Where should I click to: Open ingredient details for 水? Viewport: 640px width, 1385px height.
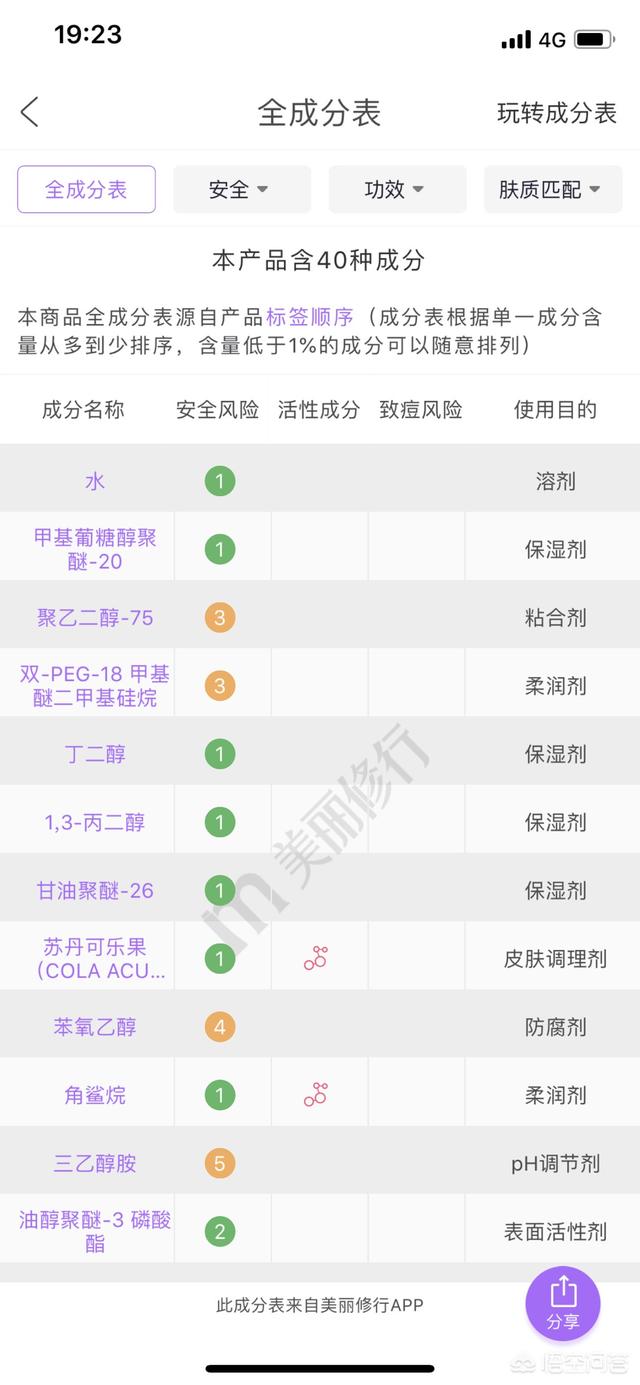pos(95,481)
